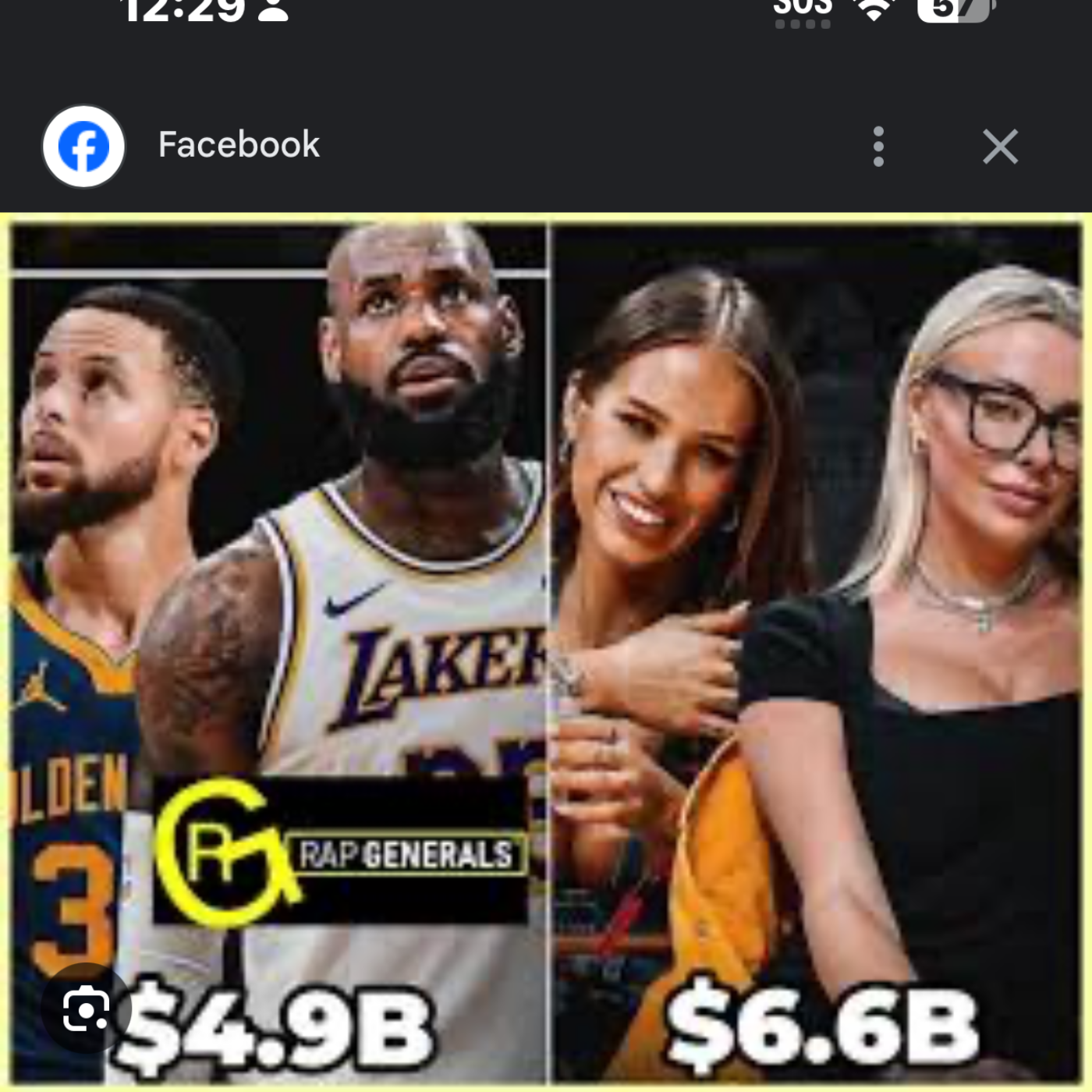Search the image with Lens icon

pos(86,1010)
